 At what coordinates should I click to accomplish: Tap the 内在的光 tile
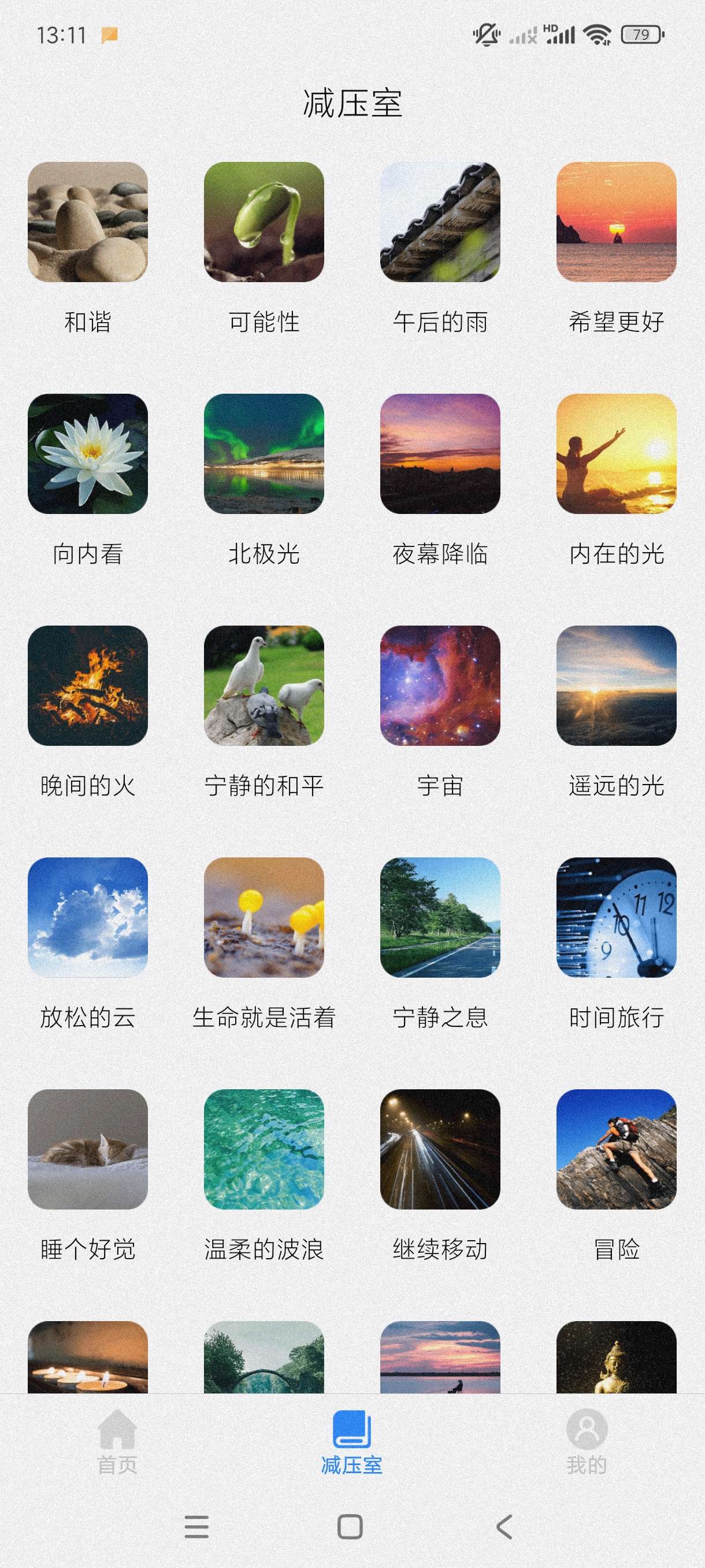pyautogui.click(x=616, y=453)
